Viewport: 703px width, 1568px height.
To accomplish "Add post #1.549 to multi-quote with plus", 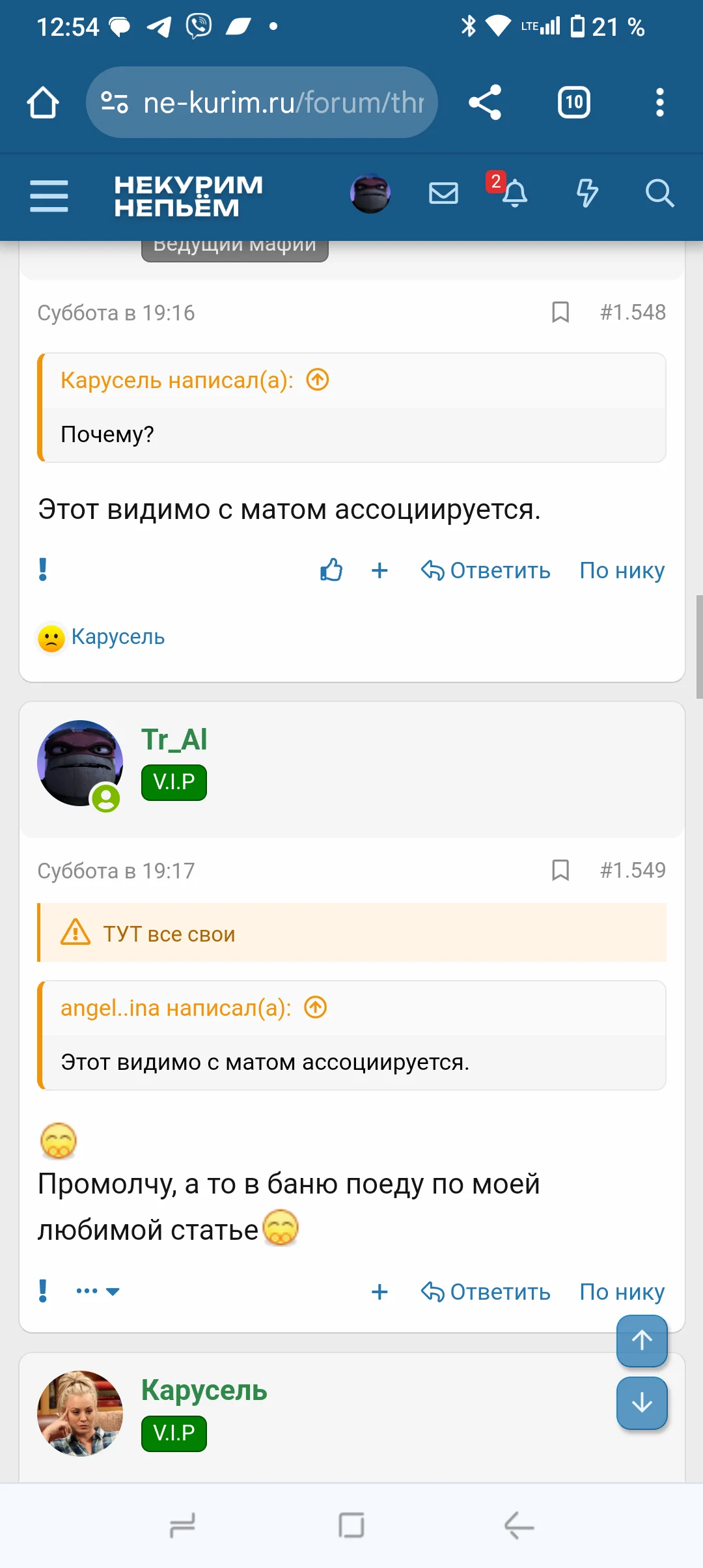I will pyautogui.click(x=380, y=1291).
